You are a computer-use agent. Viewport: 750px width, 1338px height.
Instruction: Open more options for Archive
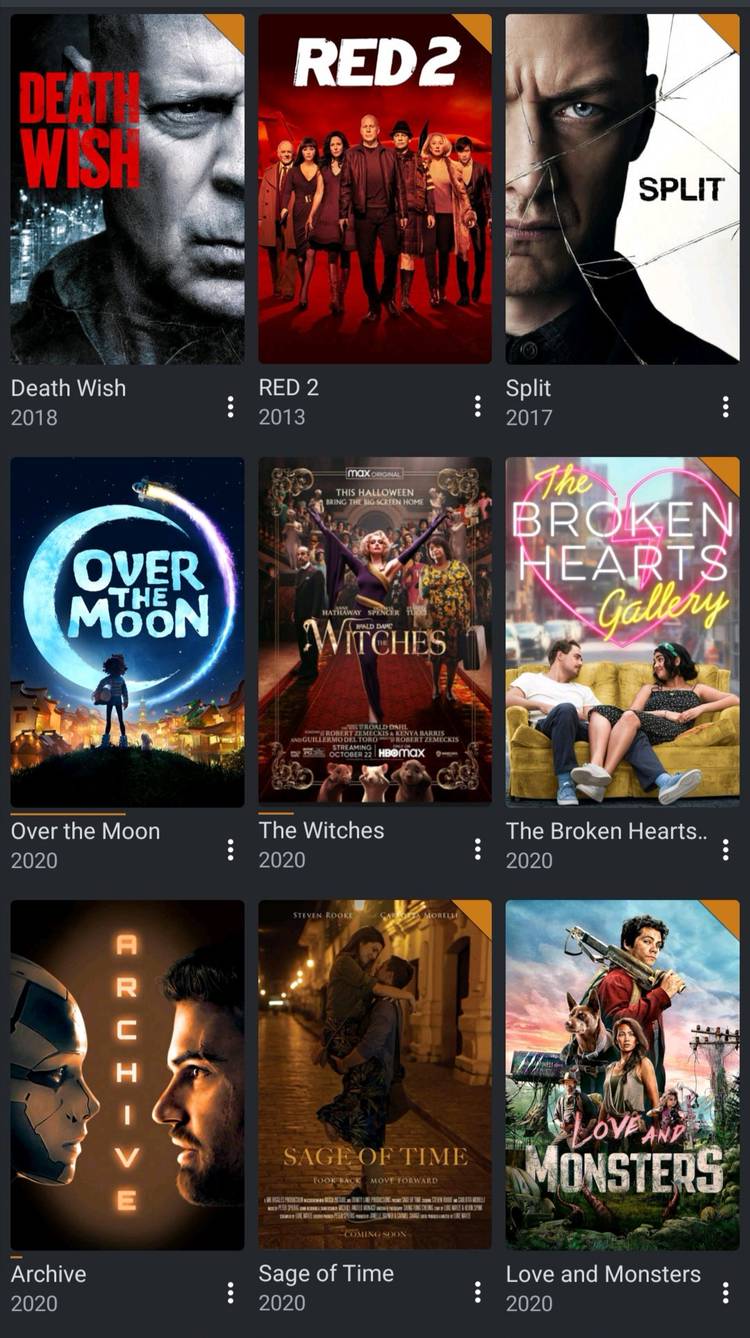pyautogui.click(x=230, y=1292)
